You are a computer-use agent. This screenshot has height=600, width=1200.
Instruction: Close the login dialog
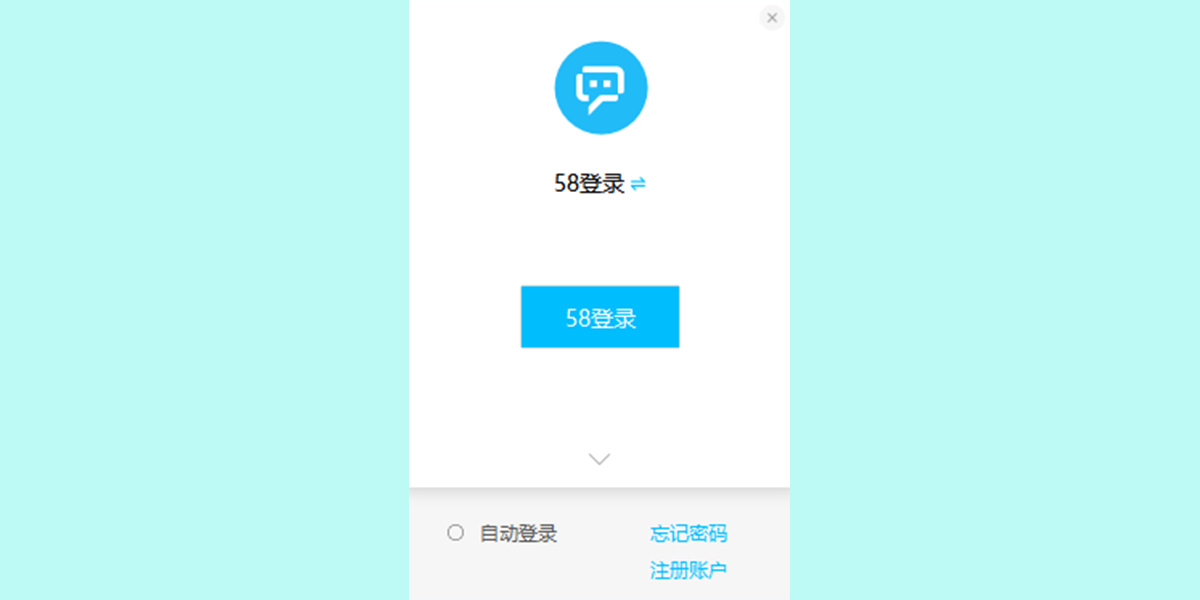(772, 18)
